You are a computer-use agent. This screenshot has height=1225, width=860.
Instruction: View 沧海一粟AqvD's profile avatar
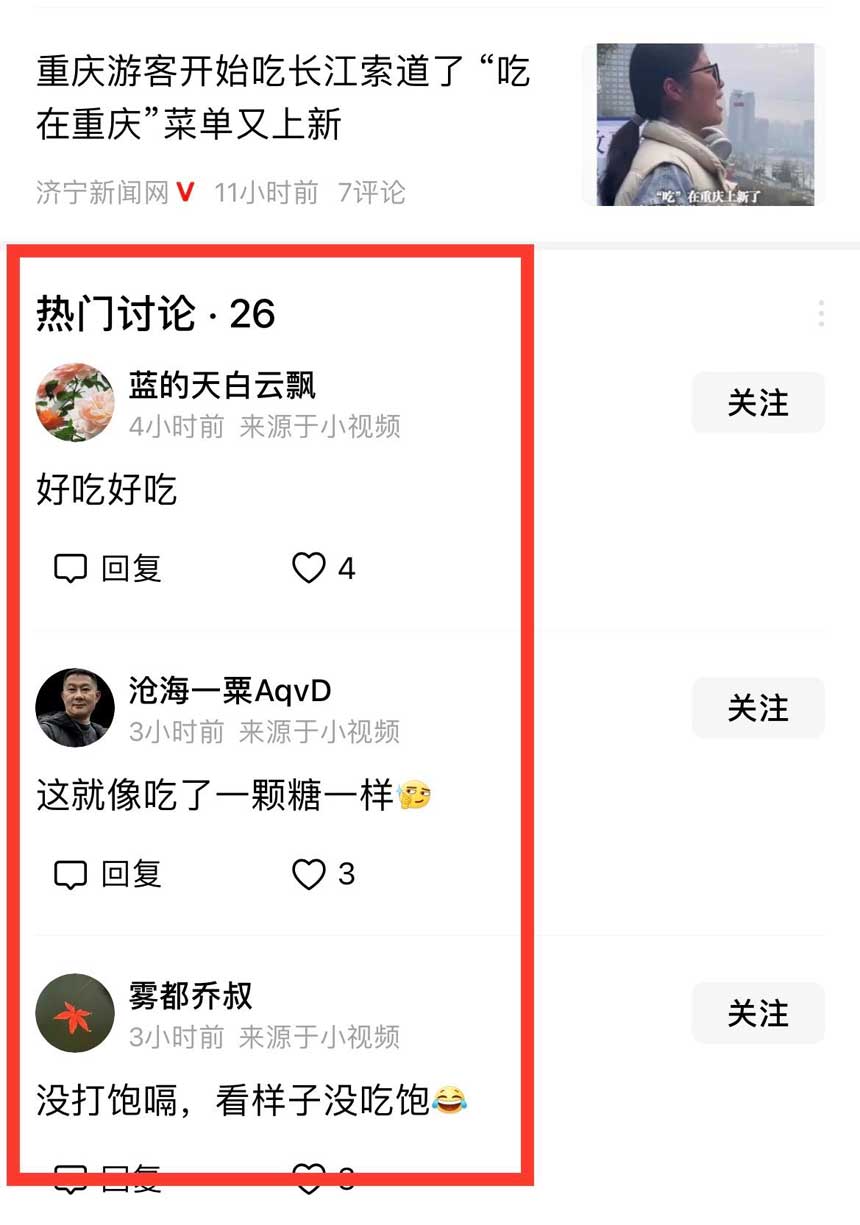tap(75, 707)
